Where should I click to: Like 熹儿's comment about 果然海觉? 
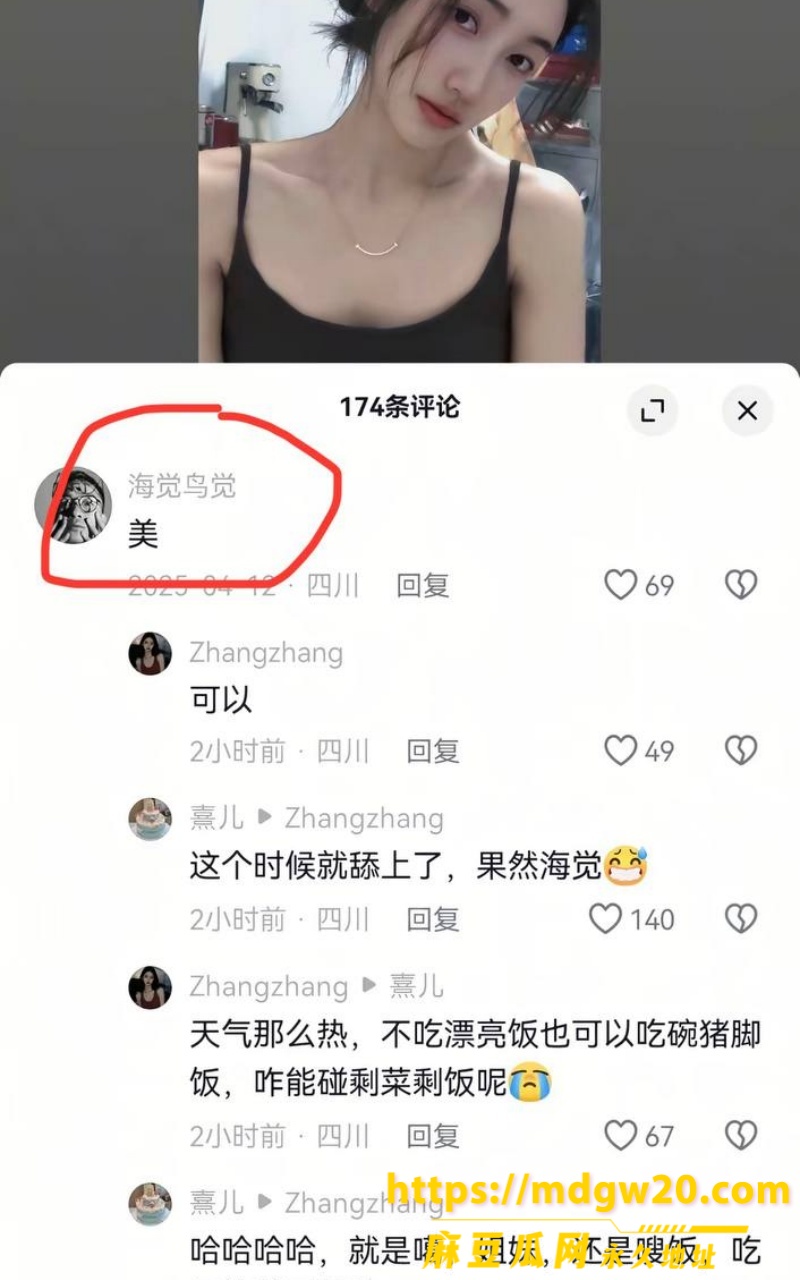point(605,919)
